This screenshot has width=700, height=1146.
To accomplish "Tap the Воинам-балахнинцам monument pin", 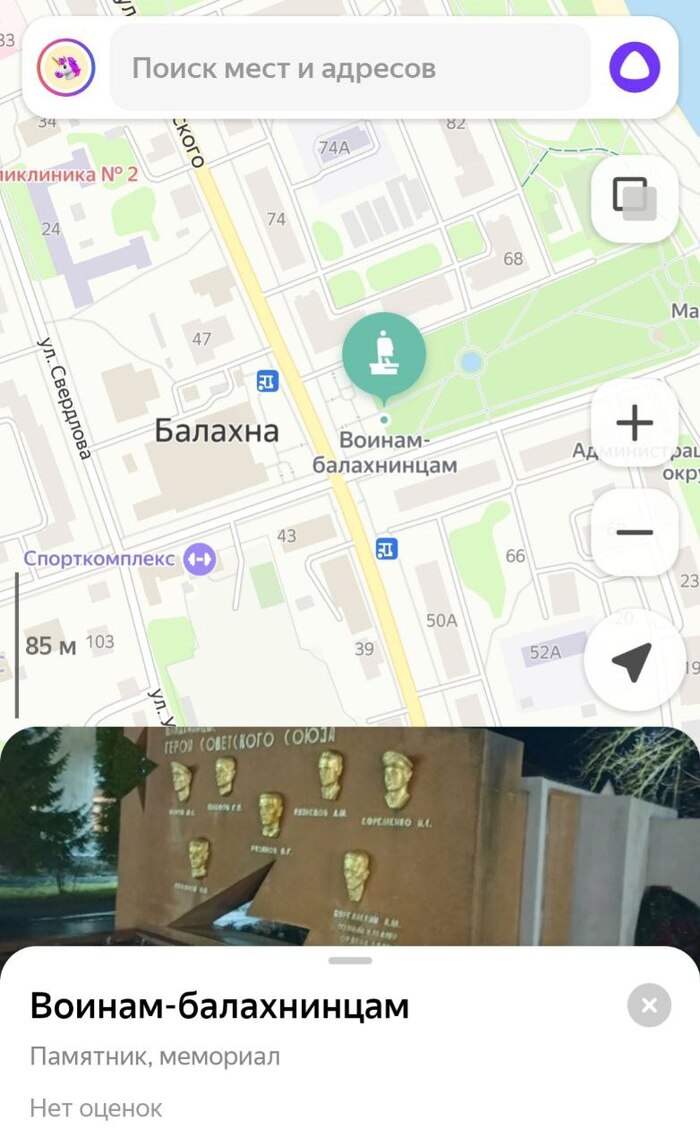I will [384, 354].
